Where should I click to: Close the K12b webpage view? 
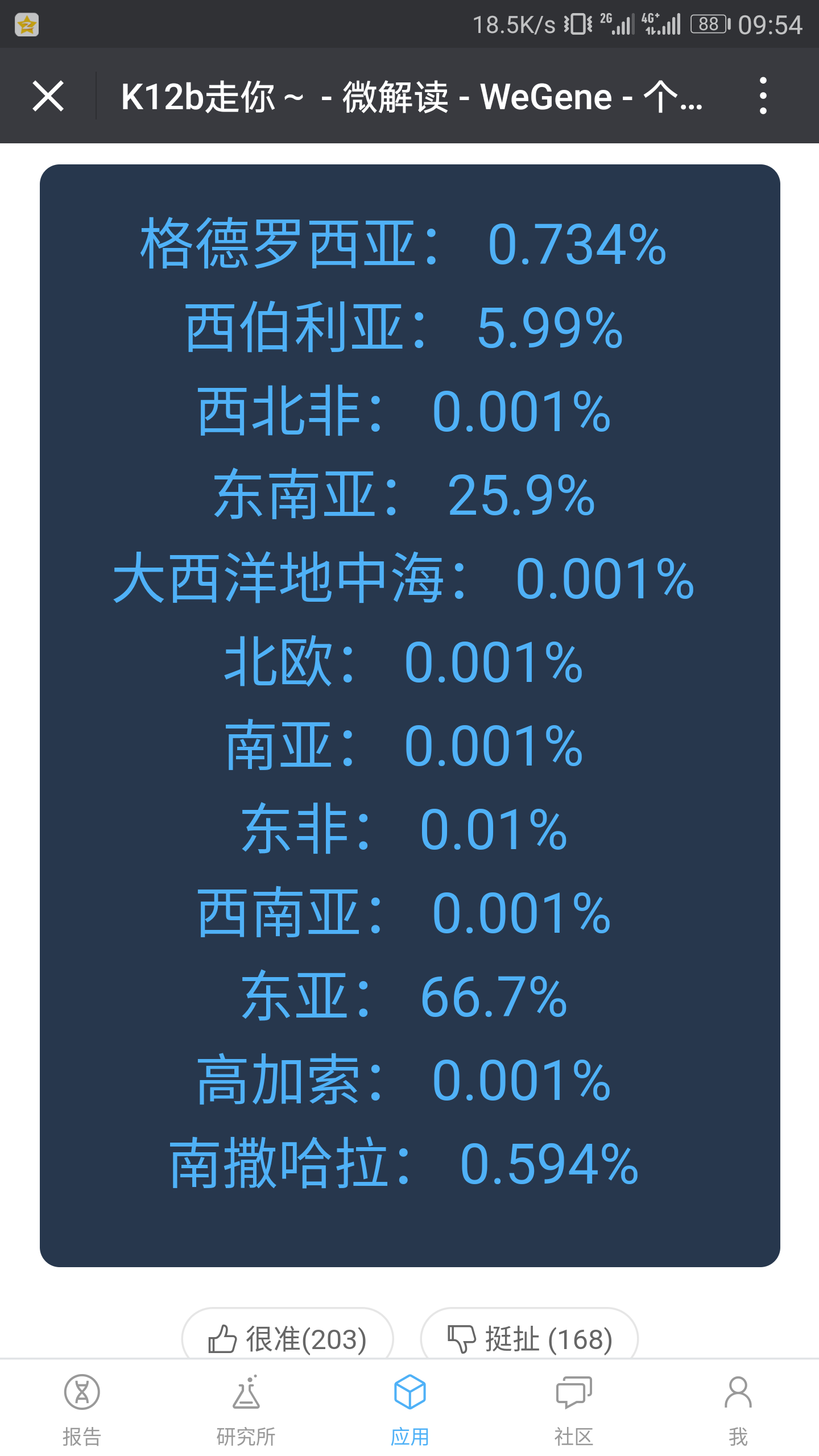tap(48, 96)
